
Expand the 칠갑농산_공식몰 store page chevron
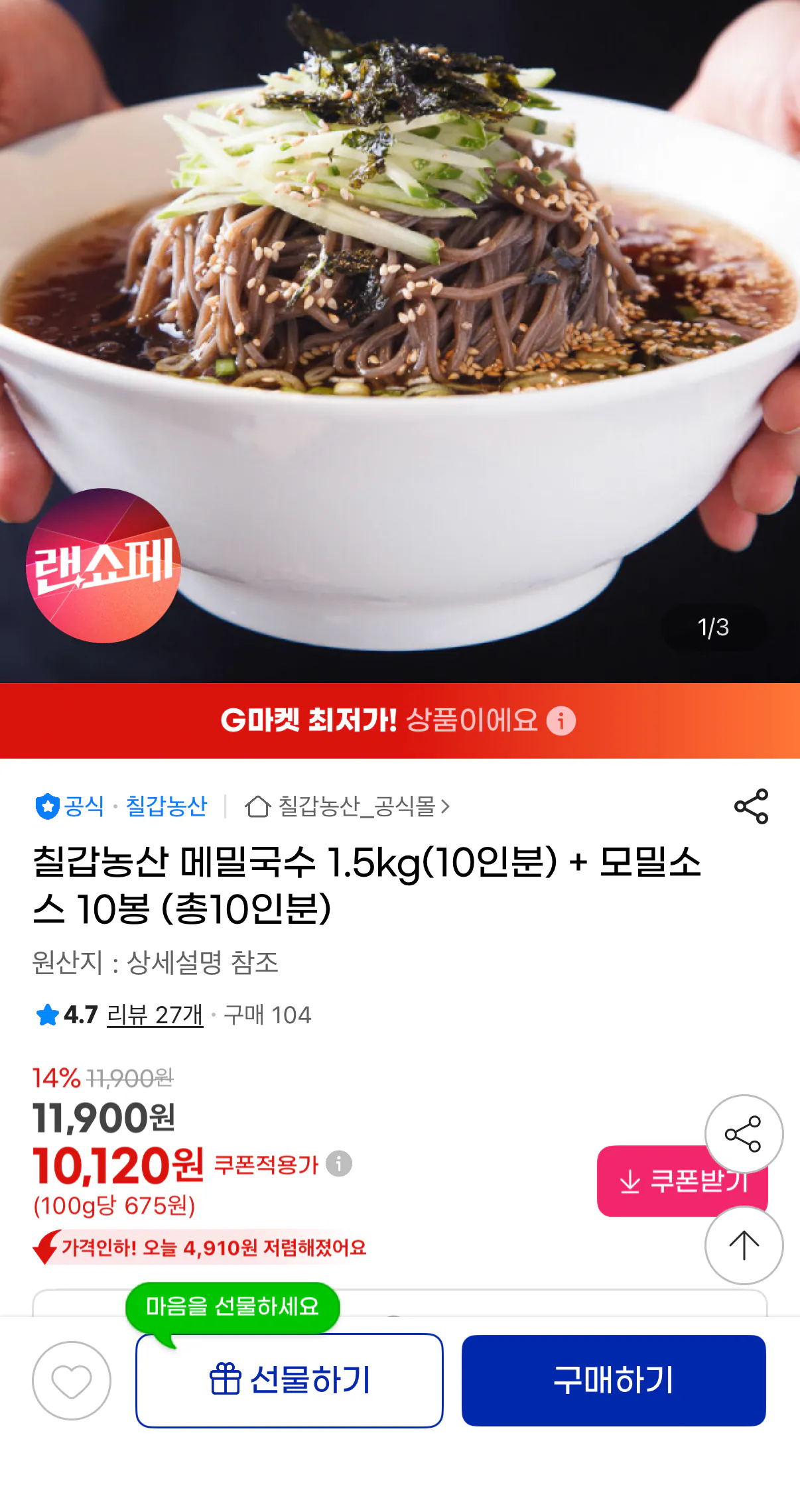click(444, 808)
